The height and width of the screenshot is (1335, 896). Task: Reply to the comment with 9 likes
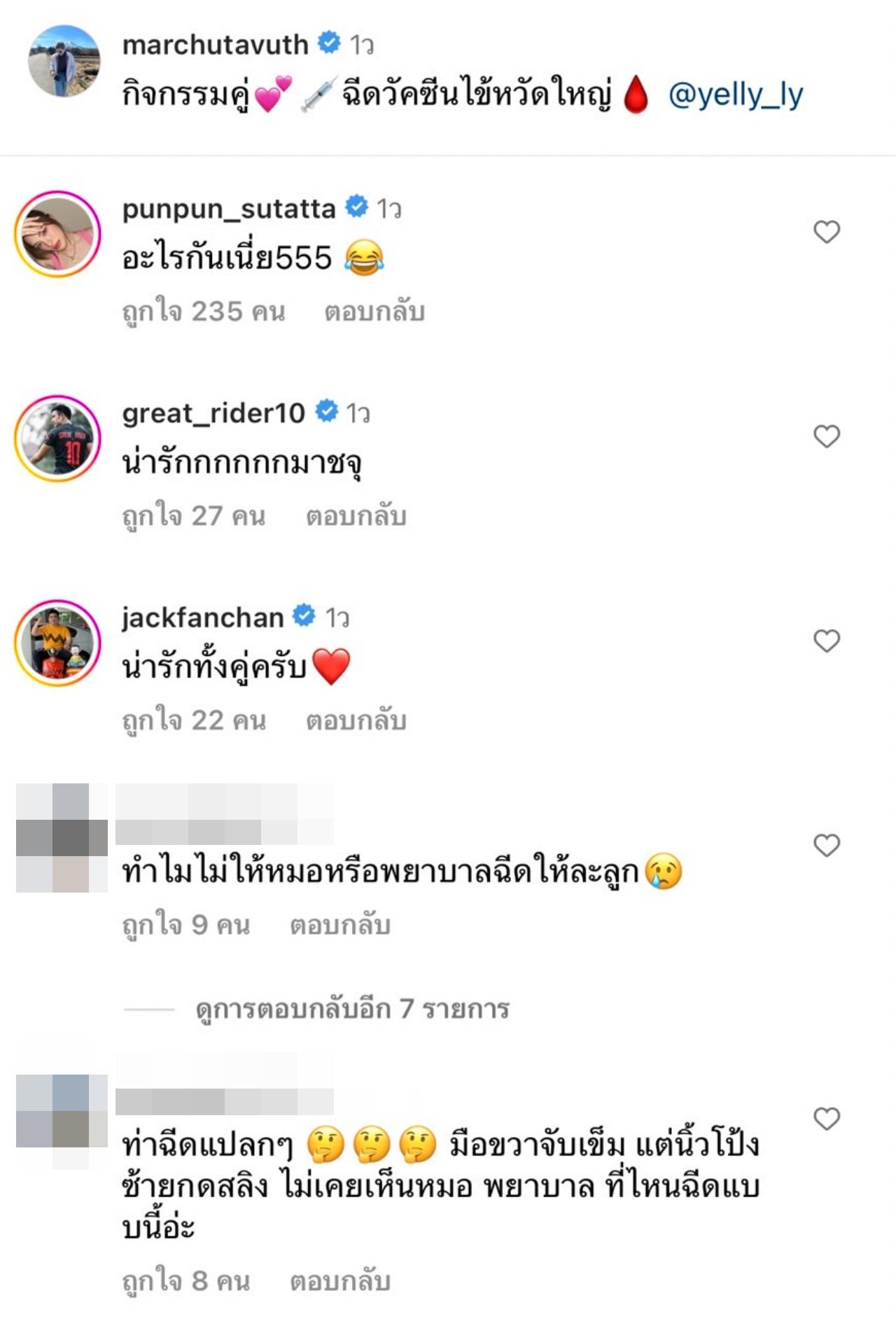coord(339,925)
